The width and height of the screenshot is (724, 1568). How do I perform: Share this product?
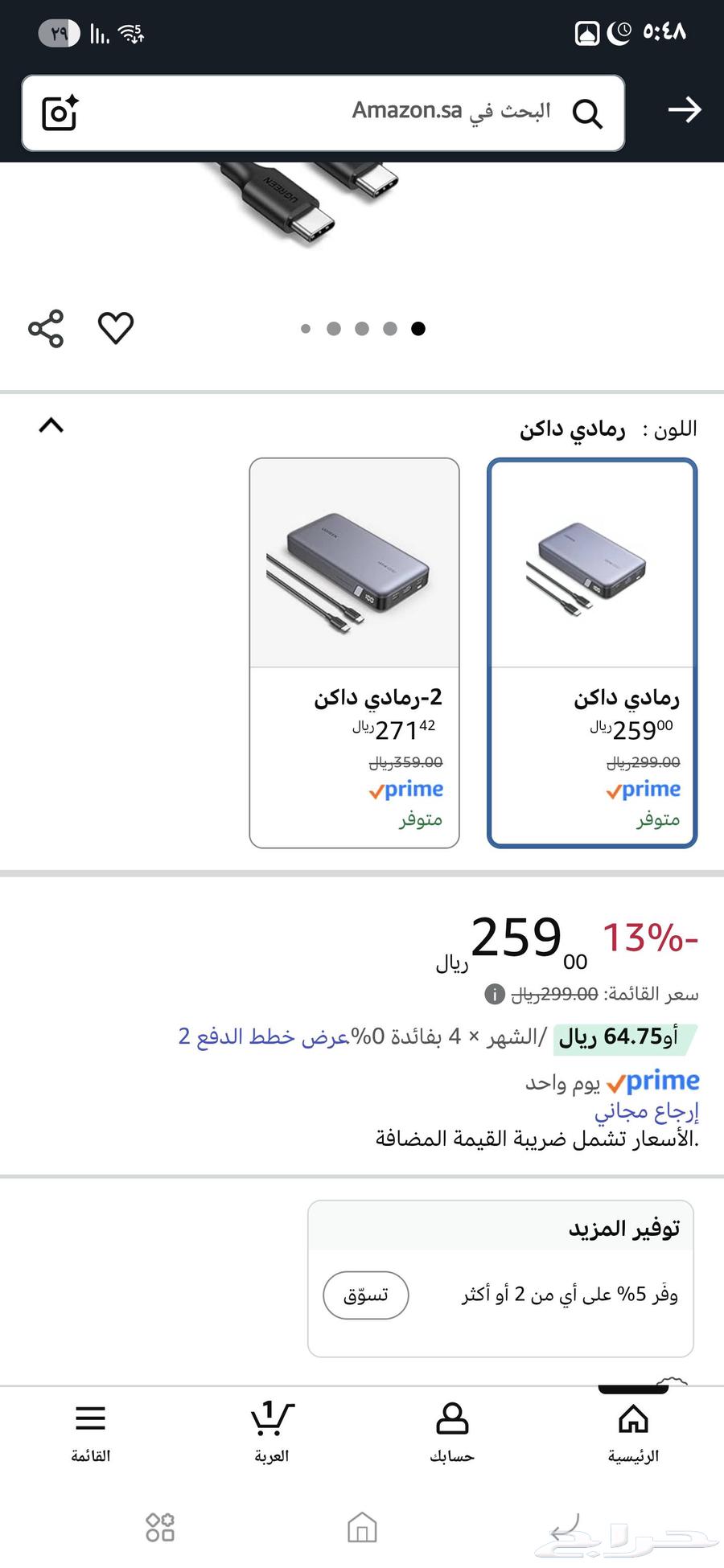point(46,328)
